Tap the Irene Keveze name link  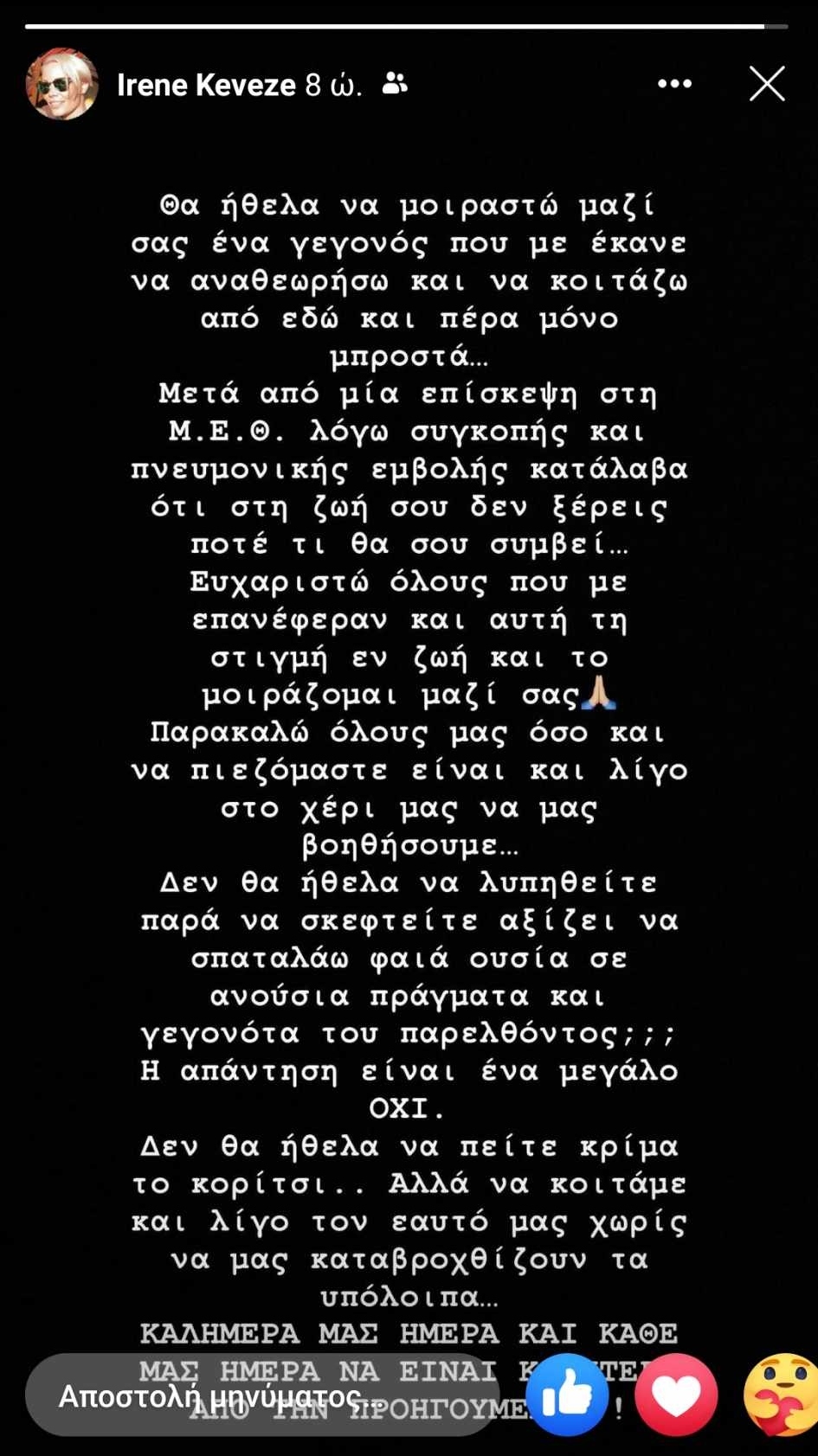[x=206, y=85]
